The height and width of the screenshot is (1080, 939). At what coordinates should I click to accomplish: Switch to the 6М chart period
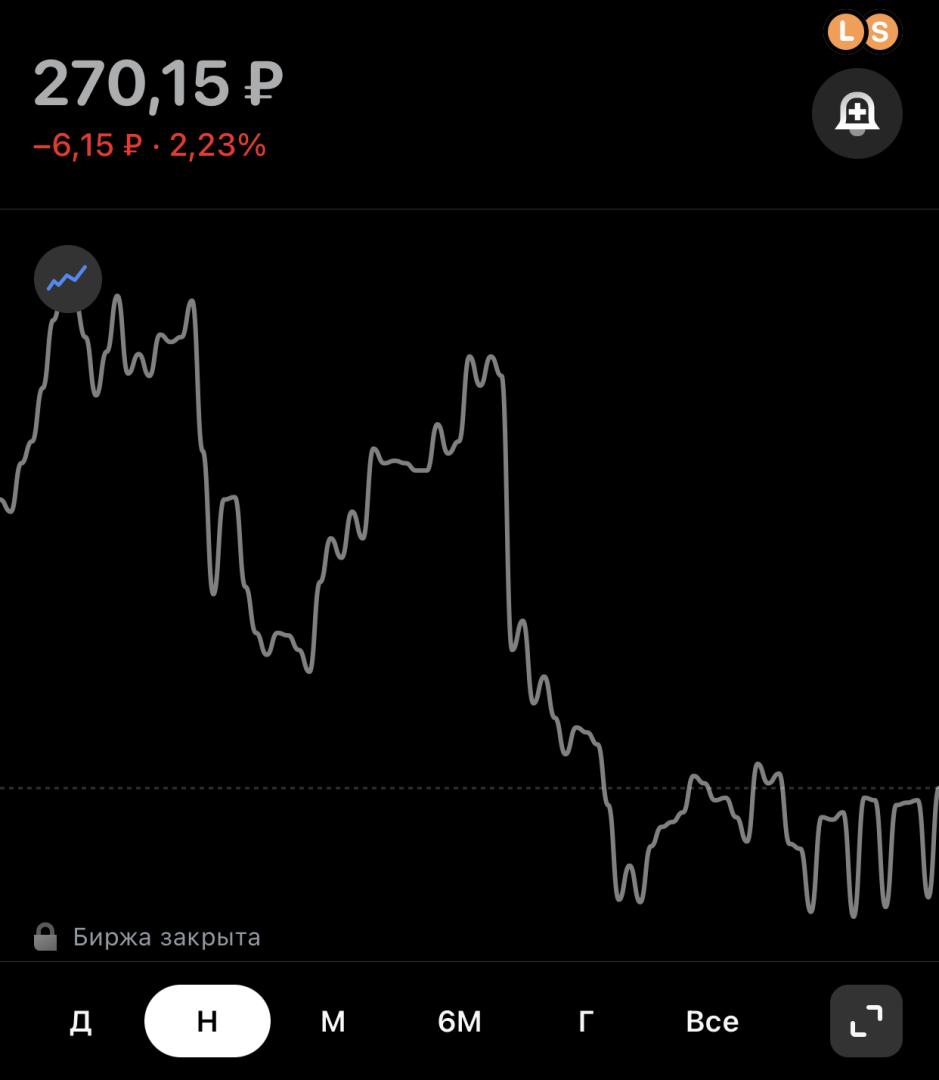[x=460, y=1021]
